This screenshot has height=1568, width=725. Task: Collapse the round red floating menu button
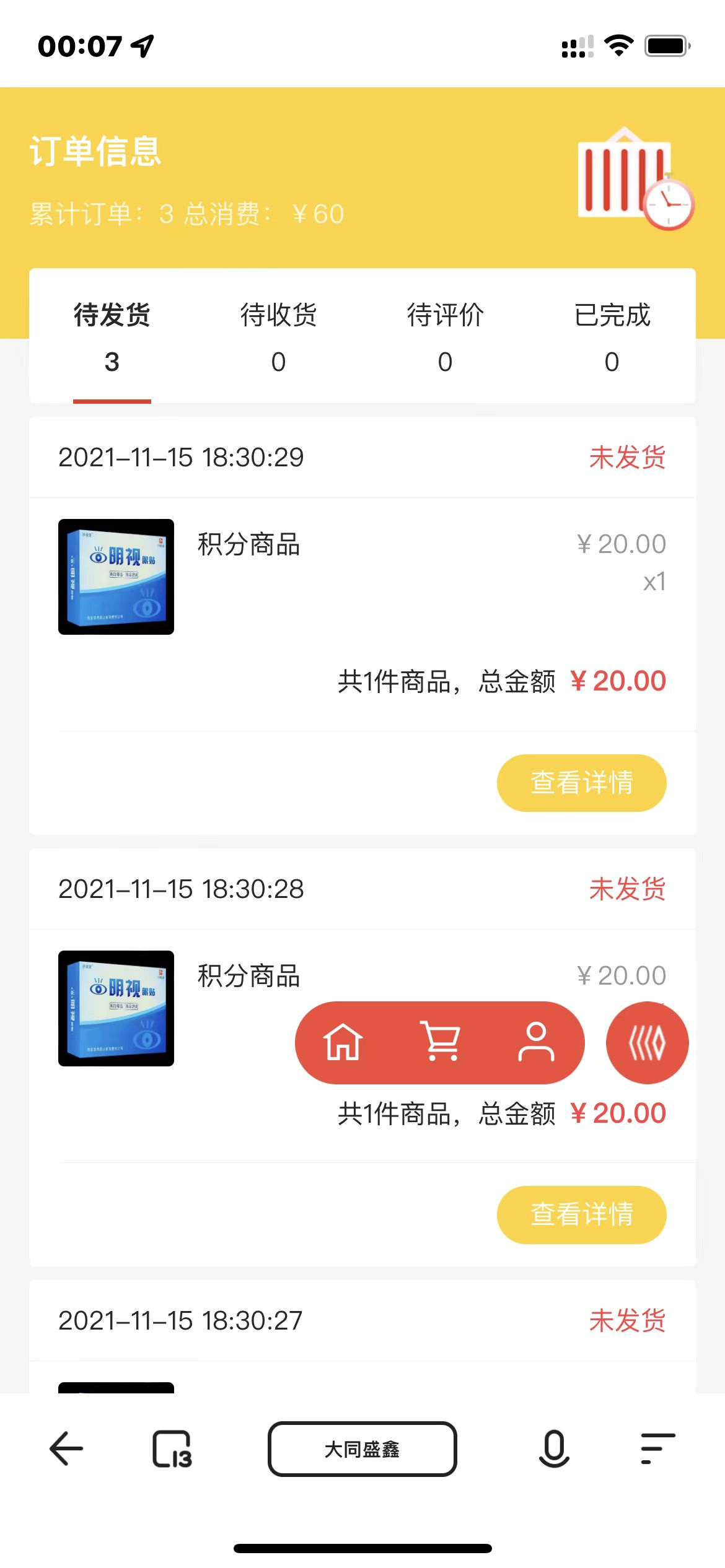coord(647,1043)
